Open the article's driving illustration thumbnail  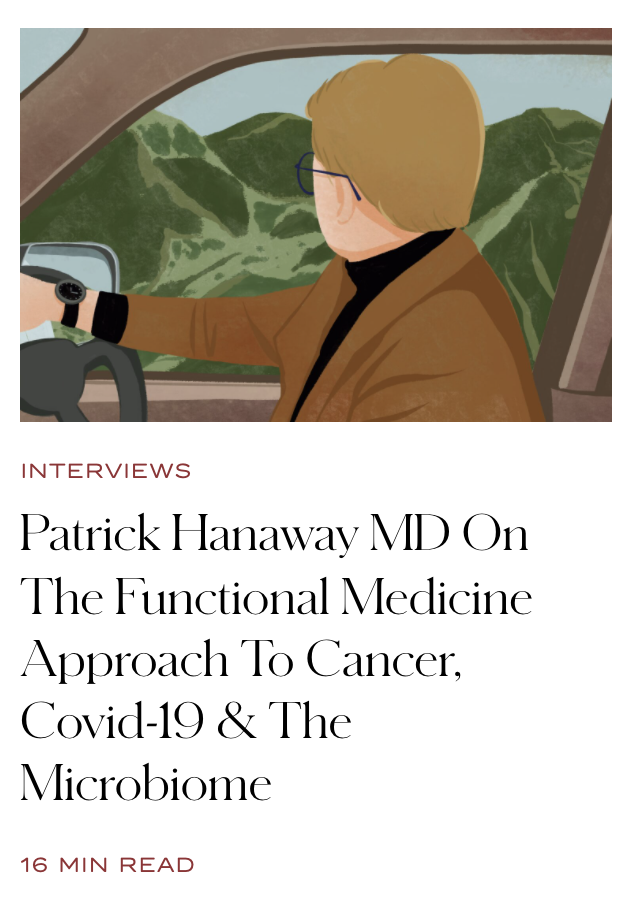315,225
